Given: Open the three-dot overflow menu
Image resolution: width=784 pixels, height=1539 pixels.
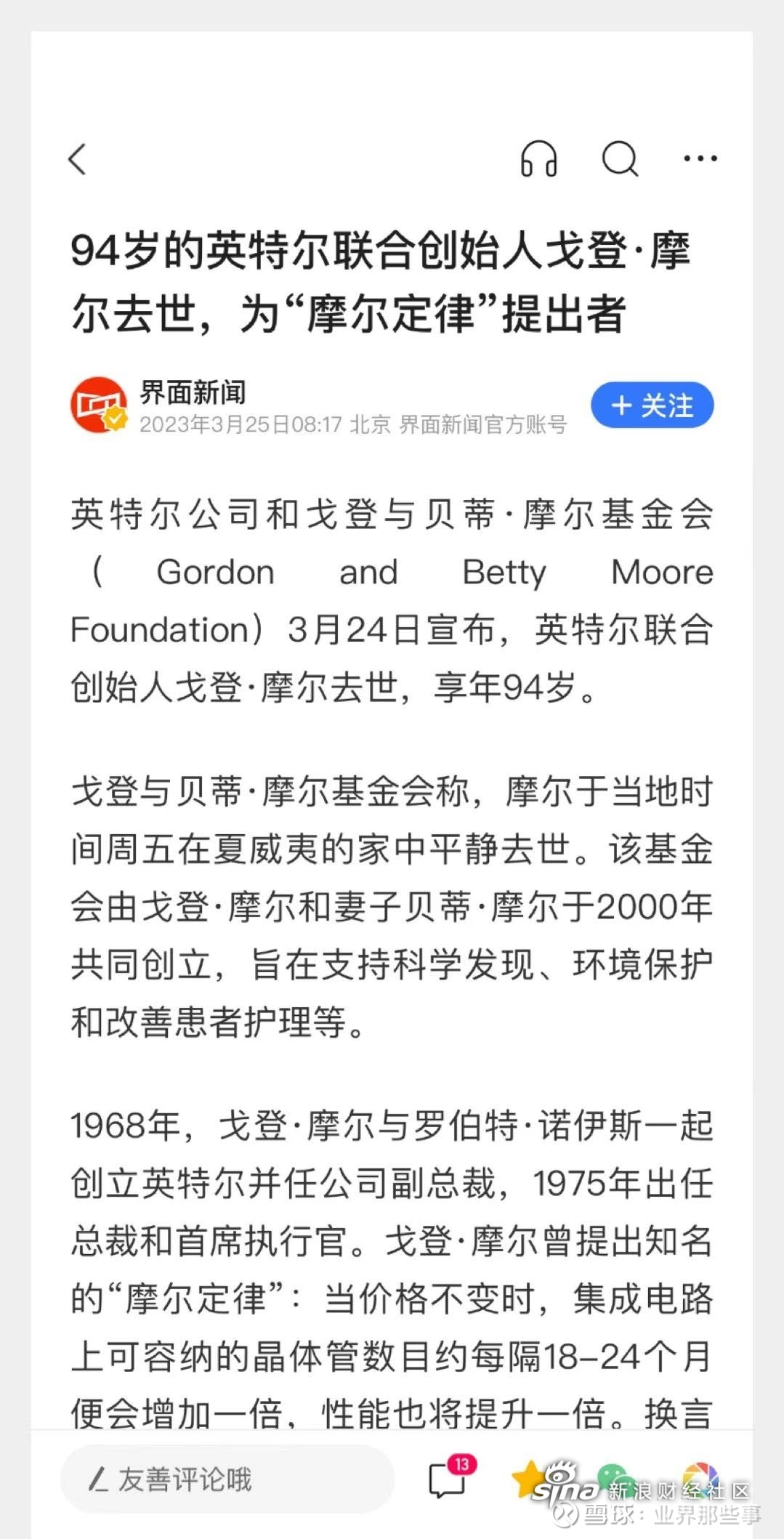Looking at the screenshot, I should 700,158.
